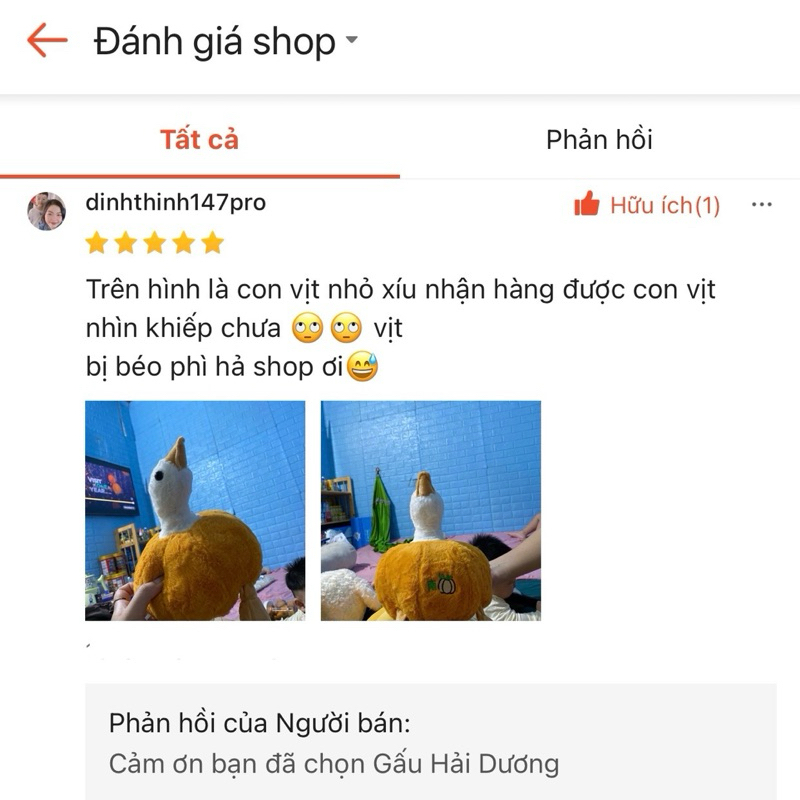Open dinhthinh147pro's profile avatar

coord(47,211)
